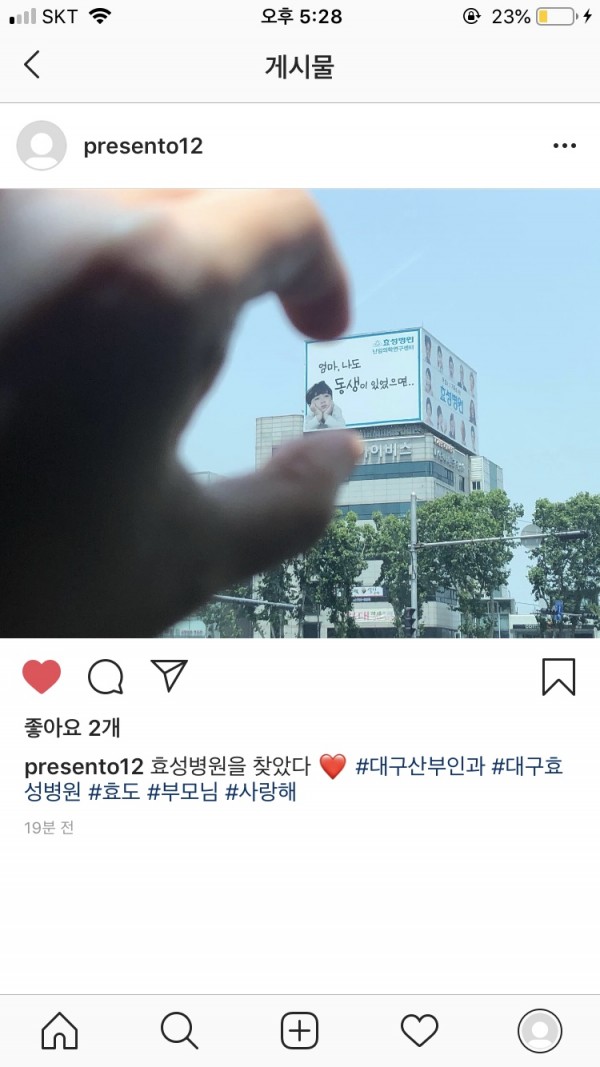
Task: View who liked via 좋아요 2개
Action: click(x=72, y=728)
